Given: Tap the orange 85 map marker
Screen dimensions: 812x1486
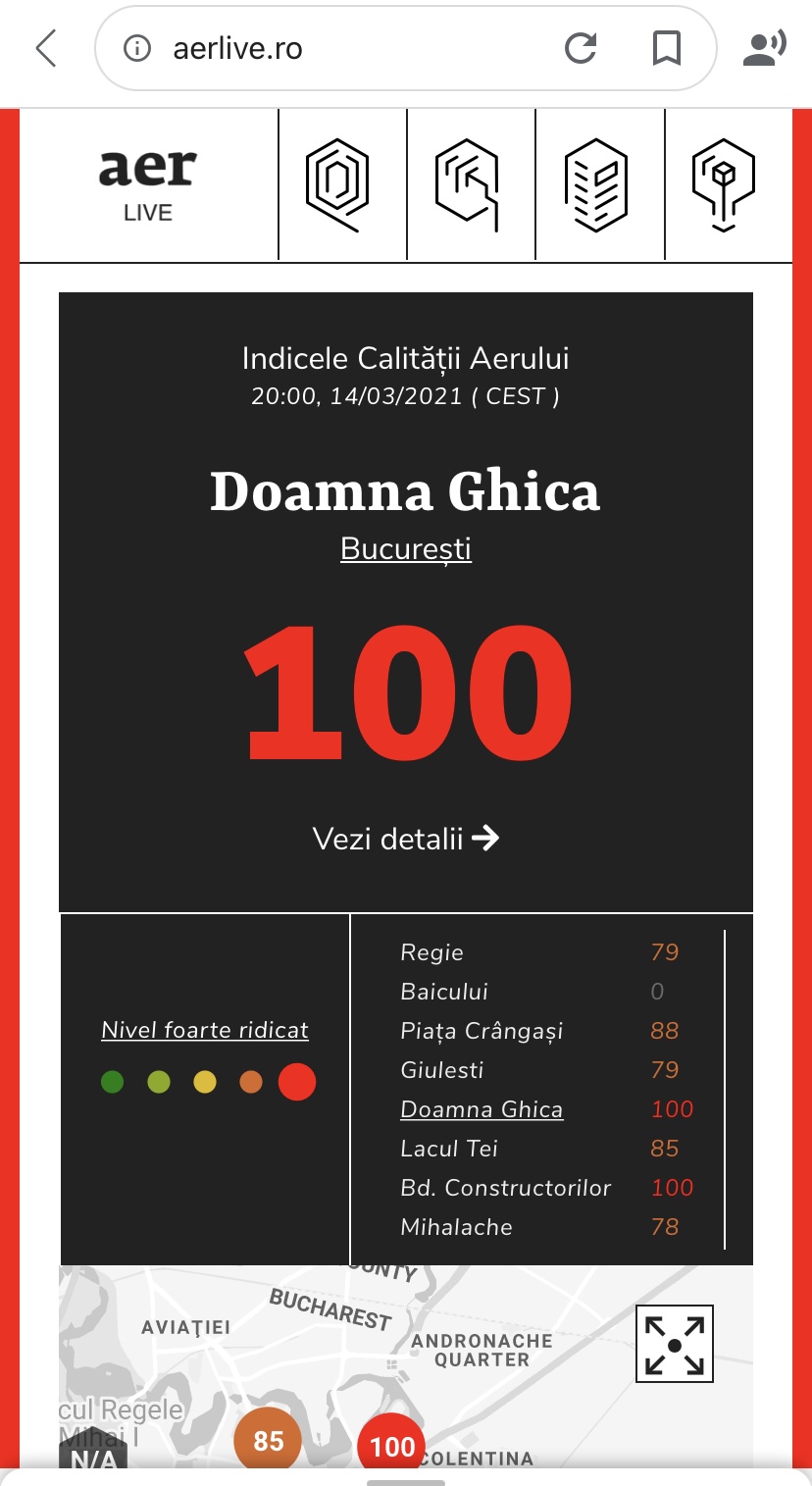Looking at the screenshot, I should click(268, 1441).
